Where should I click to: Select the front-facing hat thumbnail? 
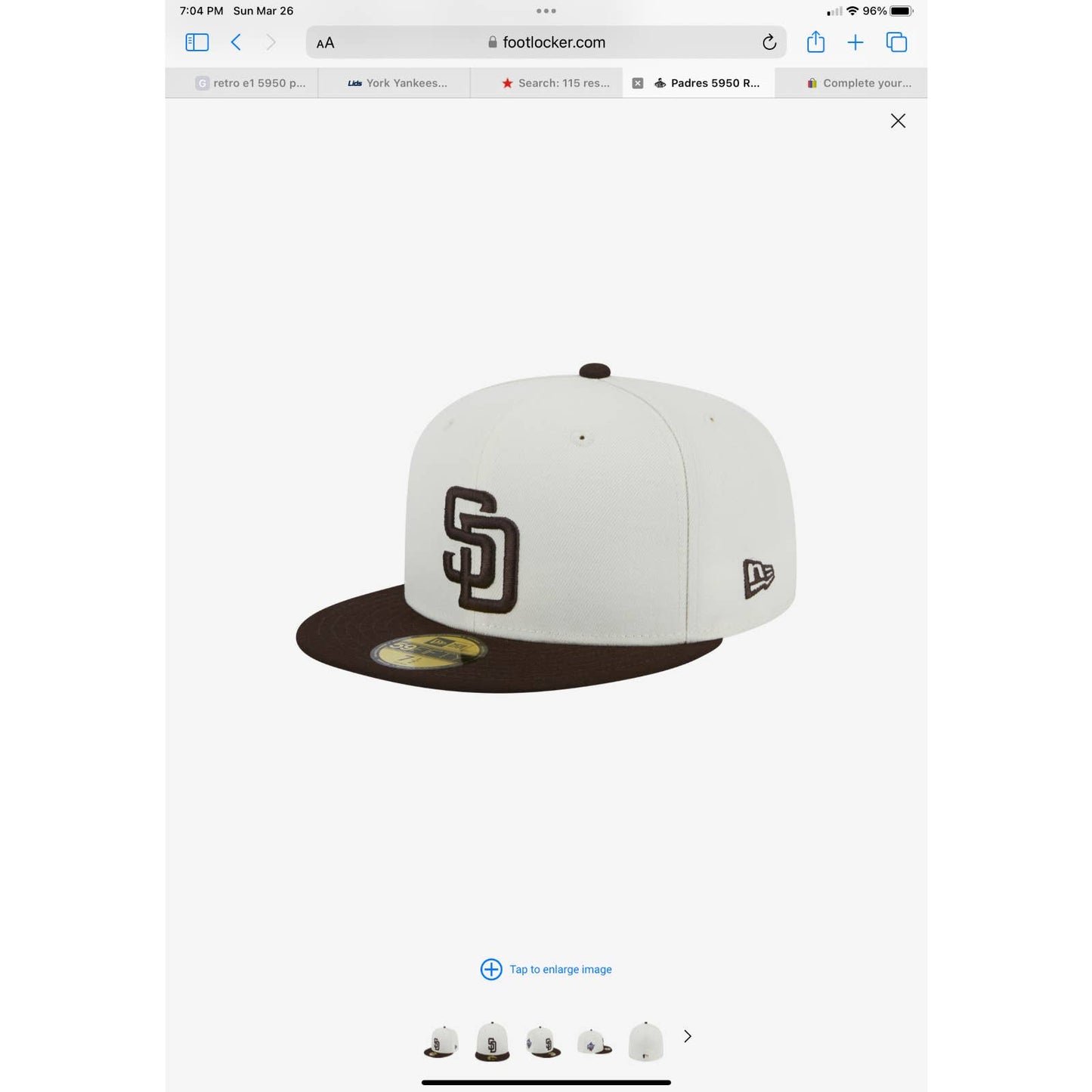point(492,1041)
